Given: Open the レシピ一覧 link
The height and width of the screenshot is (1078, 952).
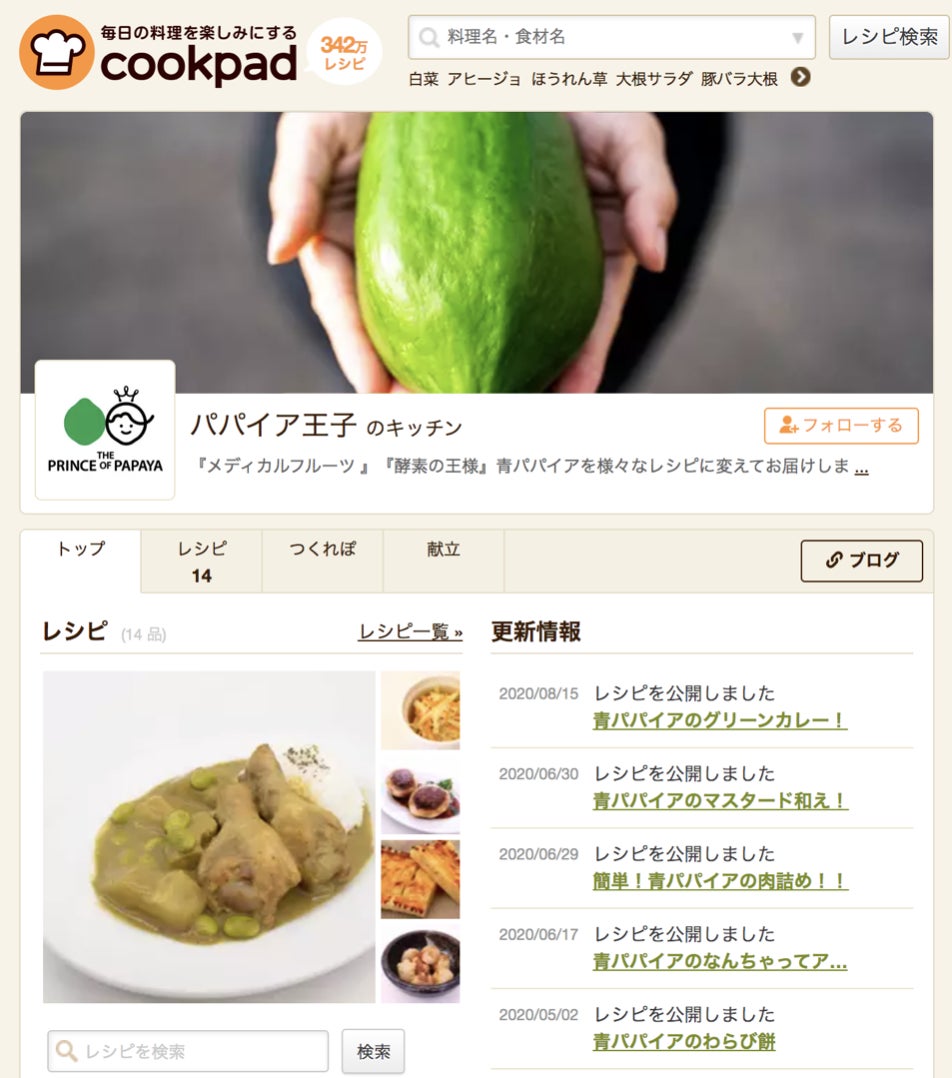Looking at the screenshot, I should pyautogui.click(x=410, y=631).
